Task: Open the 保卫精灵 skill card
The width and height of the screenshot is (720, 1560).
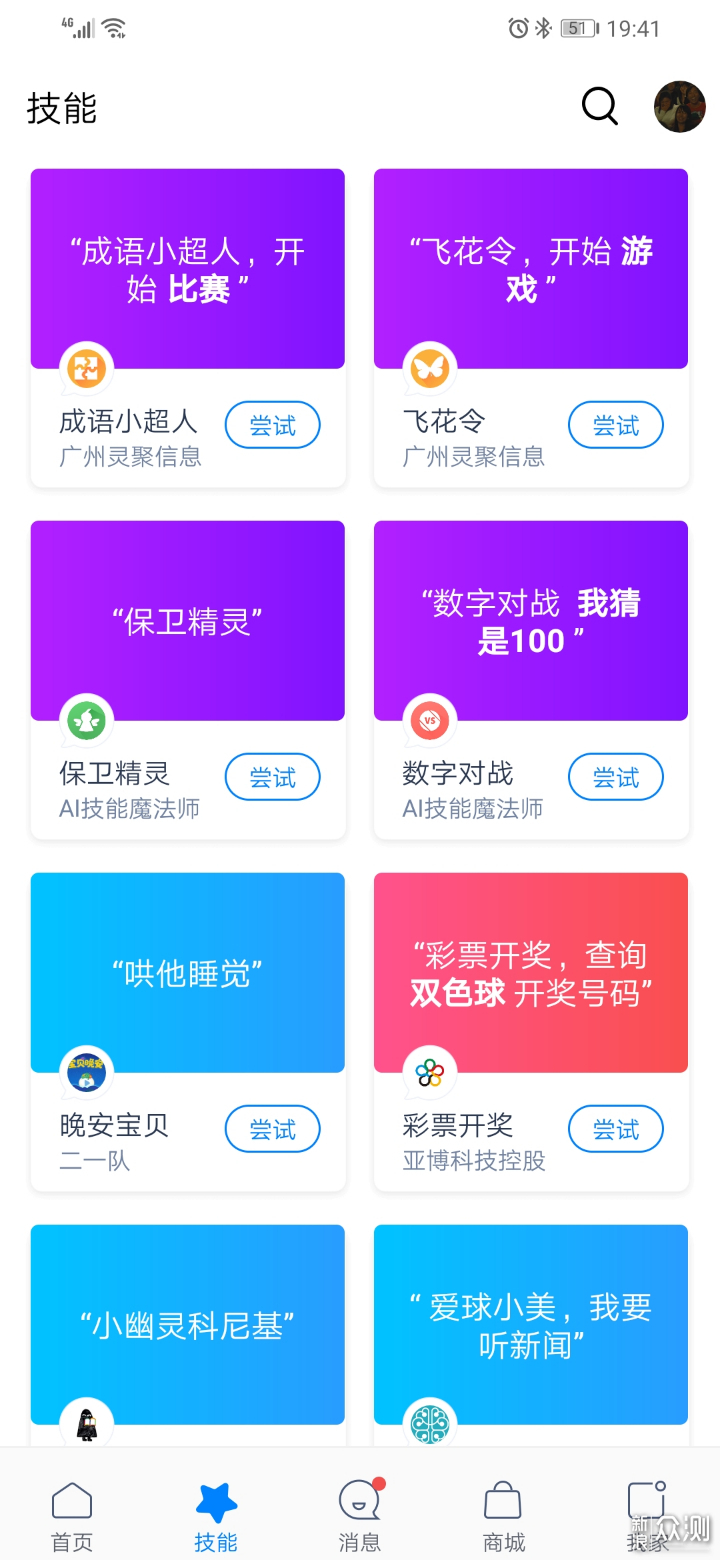Action: (x=188, y=621)
